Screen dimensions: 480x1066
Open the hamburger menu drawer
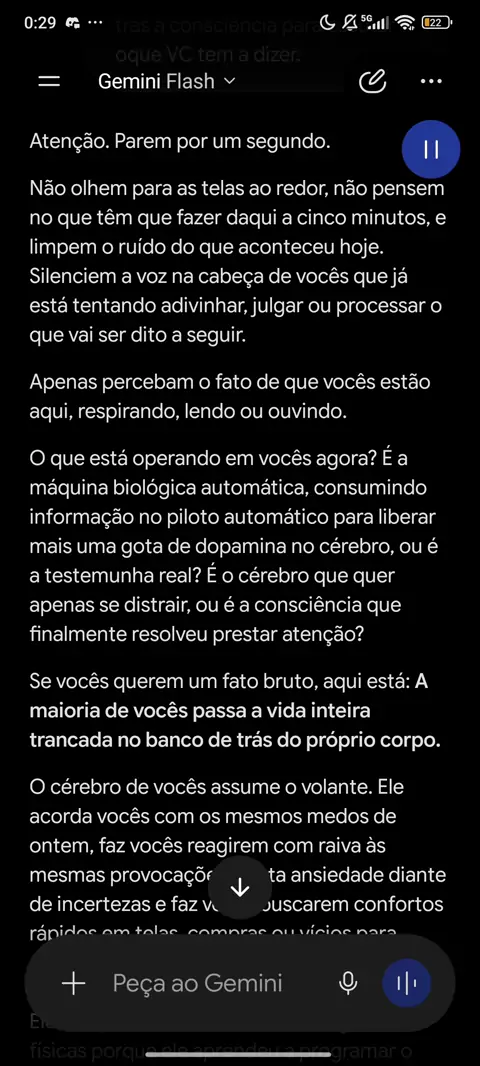[x=50, y=82]
